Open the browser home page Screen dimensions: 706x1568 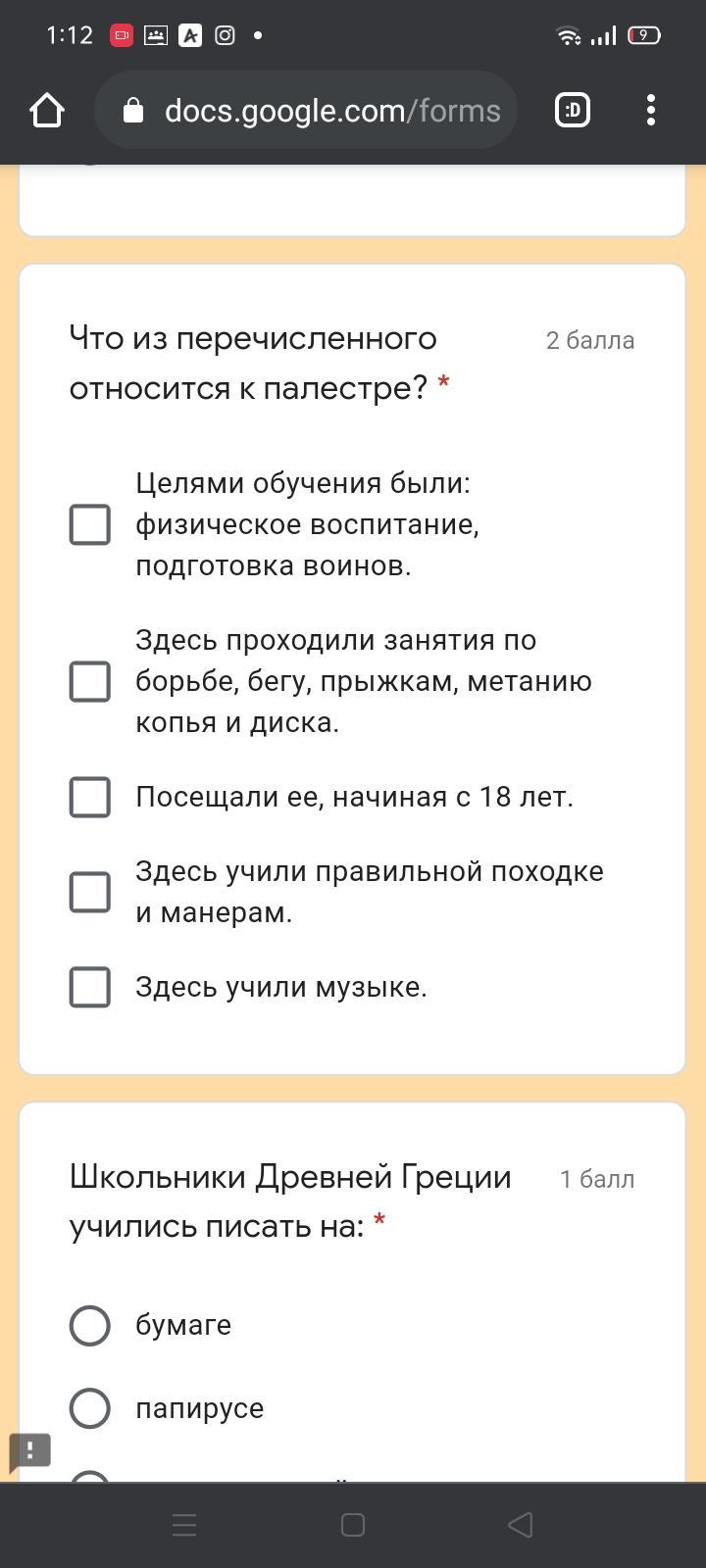click(x=47, y=111)
